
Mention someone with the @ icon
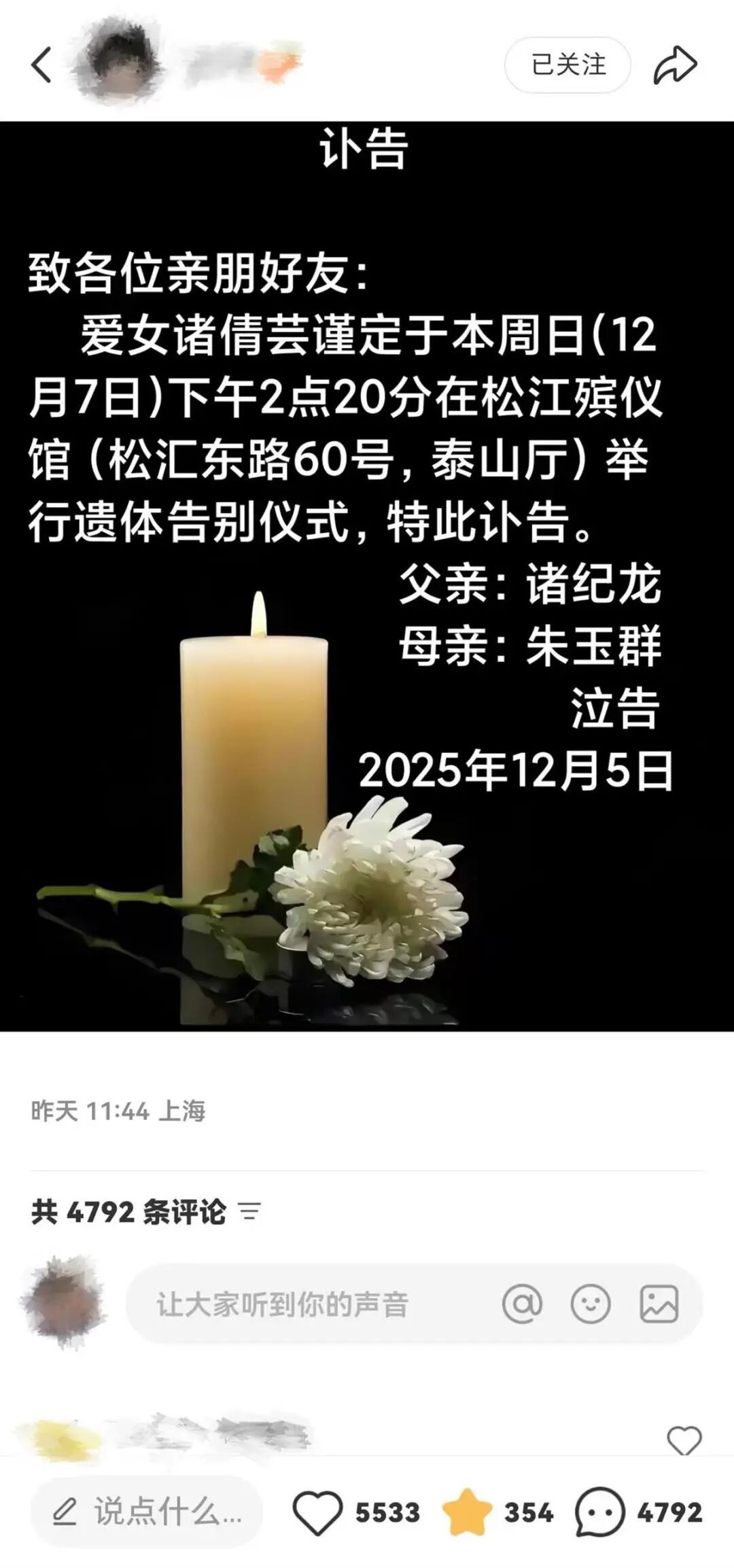point(522,1304)
